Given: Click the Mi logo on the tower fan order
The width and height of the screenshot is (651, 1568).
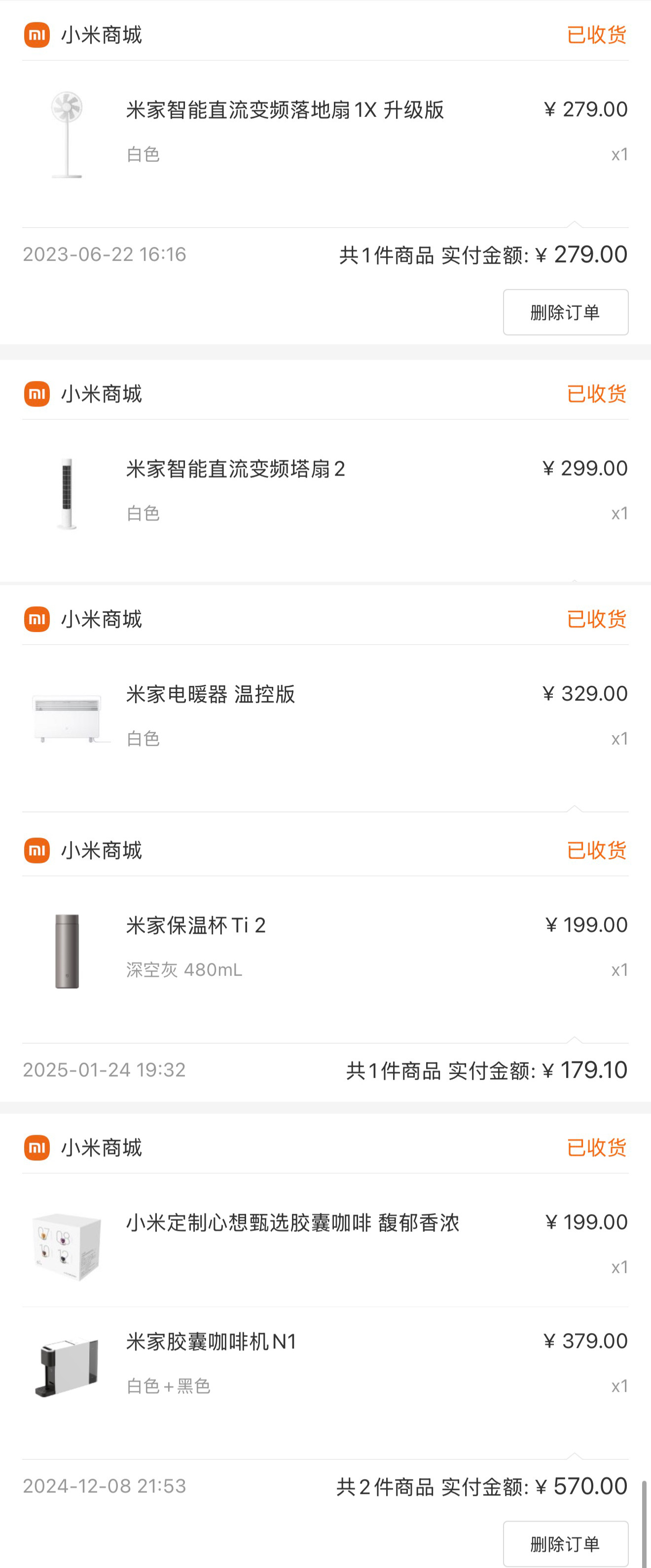Looking at the screenshot, I should (x=36, y=393).
